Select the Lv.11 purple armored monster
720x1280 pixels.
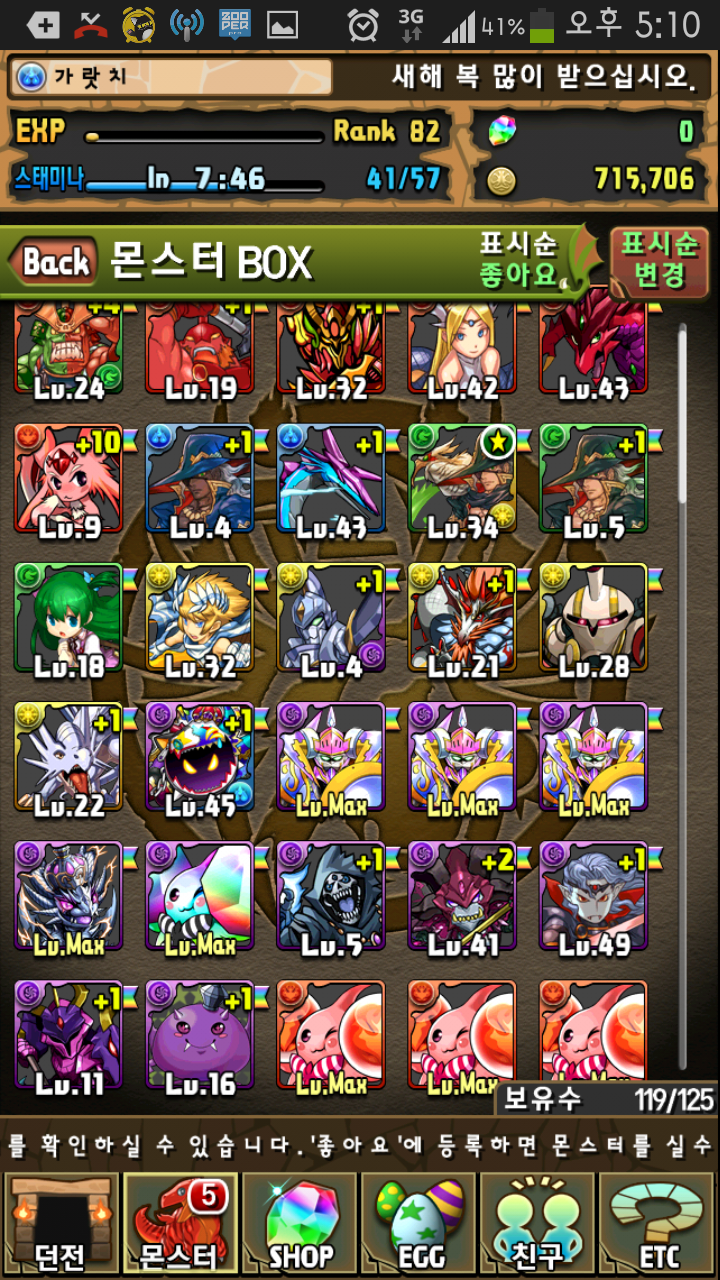[x=69, y=1037]
